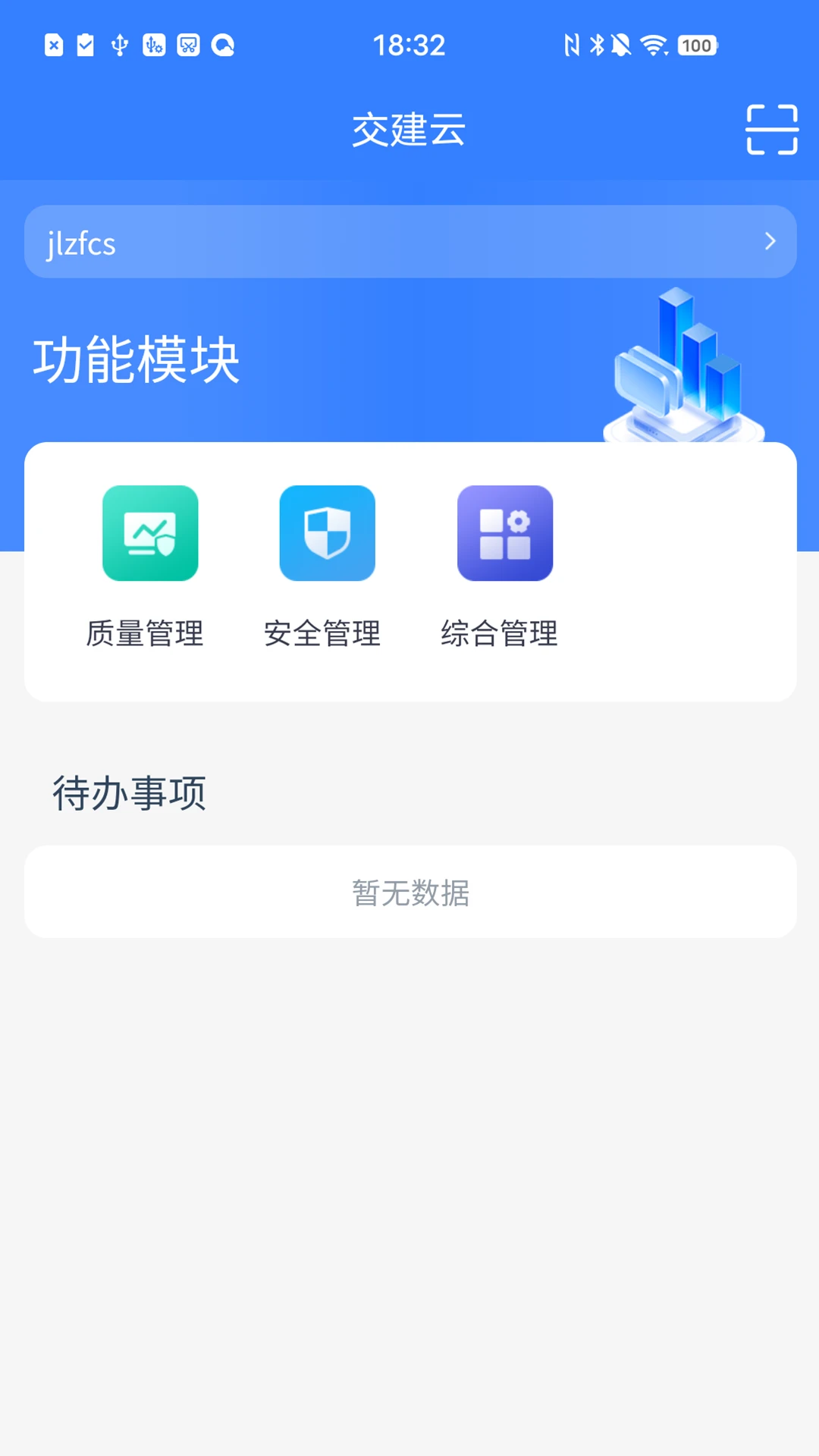819x1456 pixels.
Task: Tap the USB notification icon
Action: pyautogui.click(x=119, y=45)
